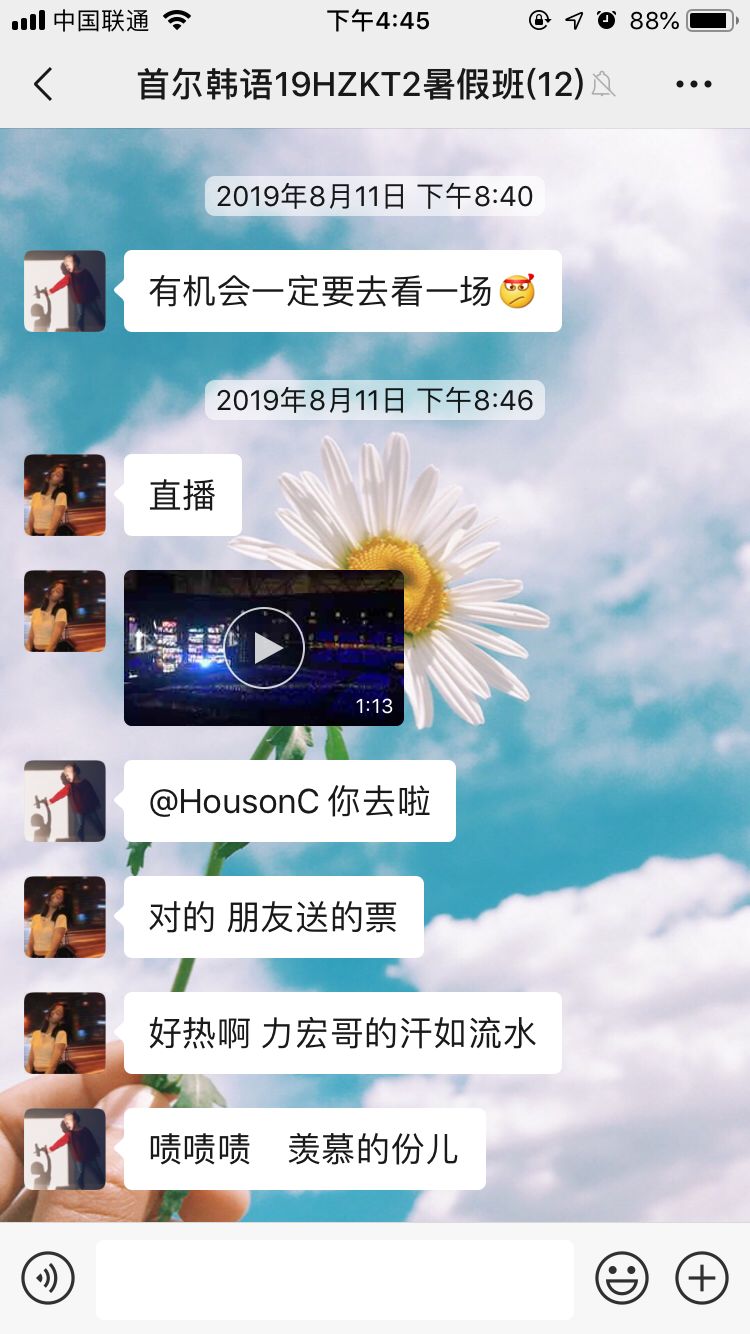Screen dimensions: 750x1334
Task: Switch to voice message input
Action: click(x=48, y=1278)
